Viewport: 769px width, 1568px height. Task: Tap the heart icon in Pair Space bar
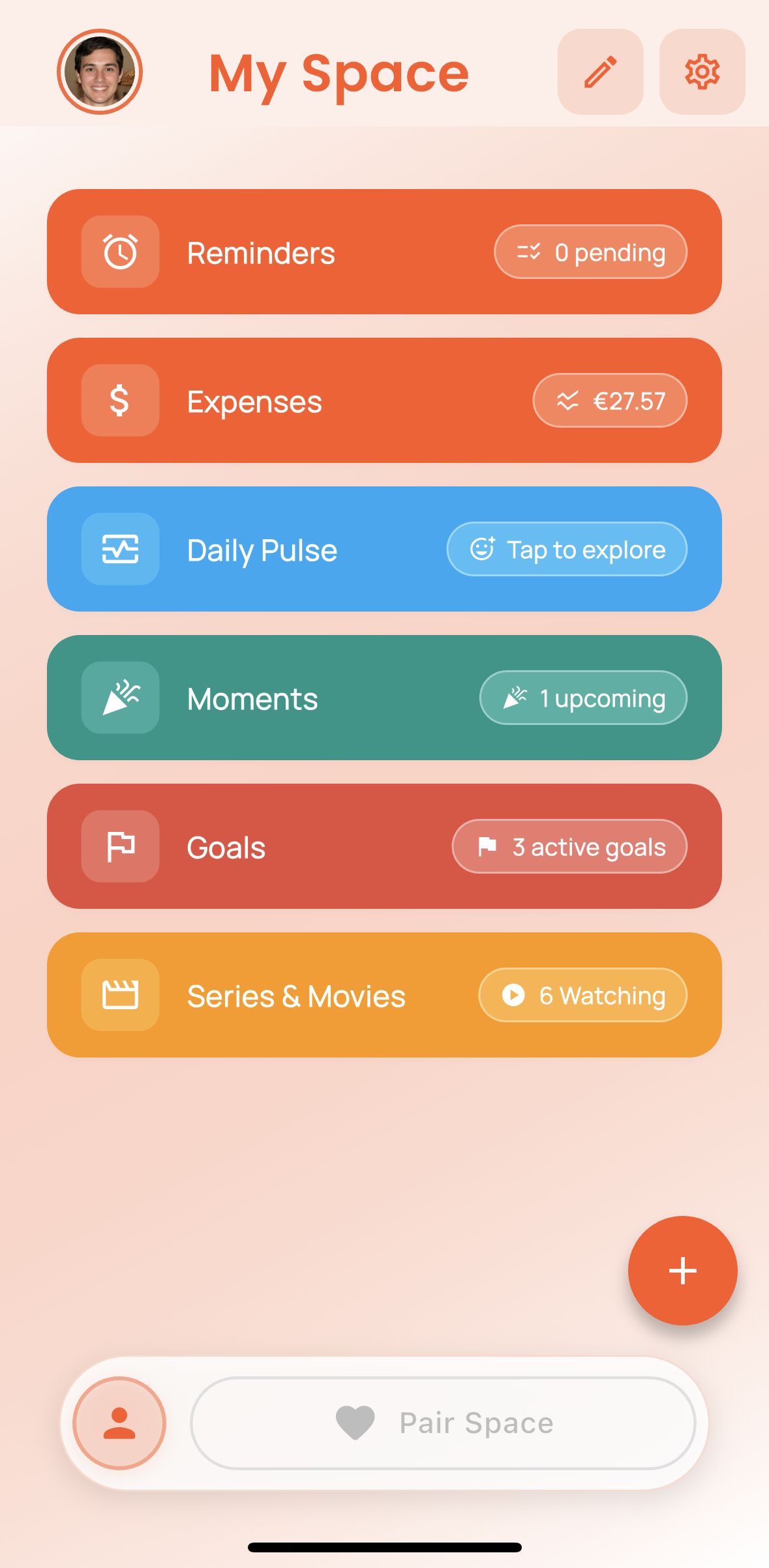tap(354, 1423)
